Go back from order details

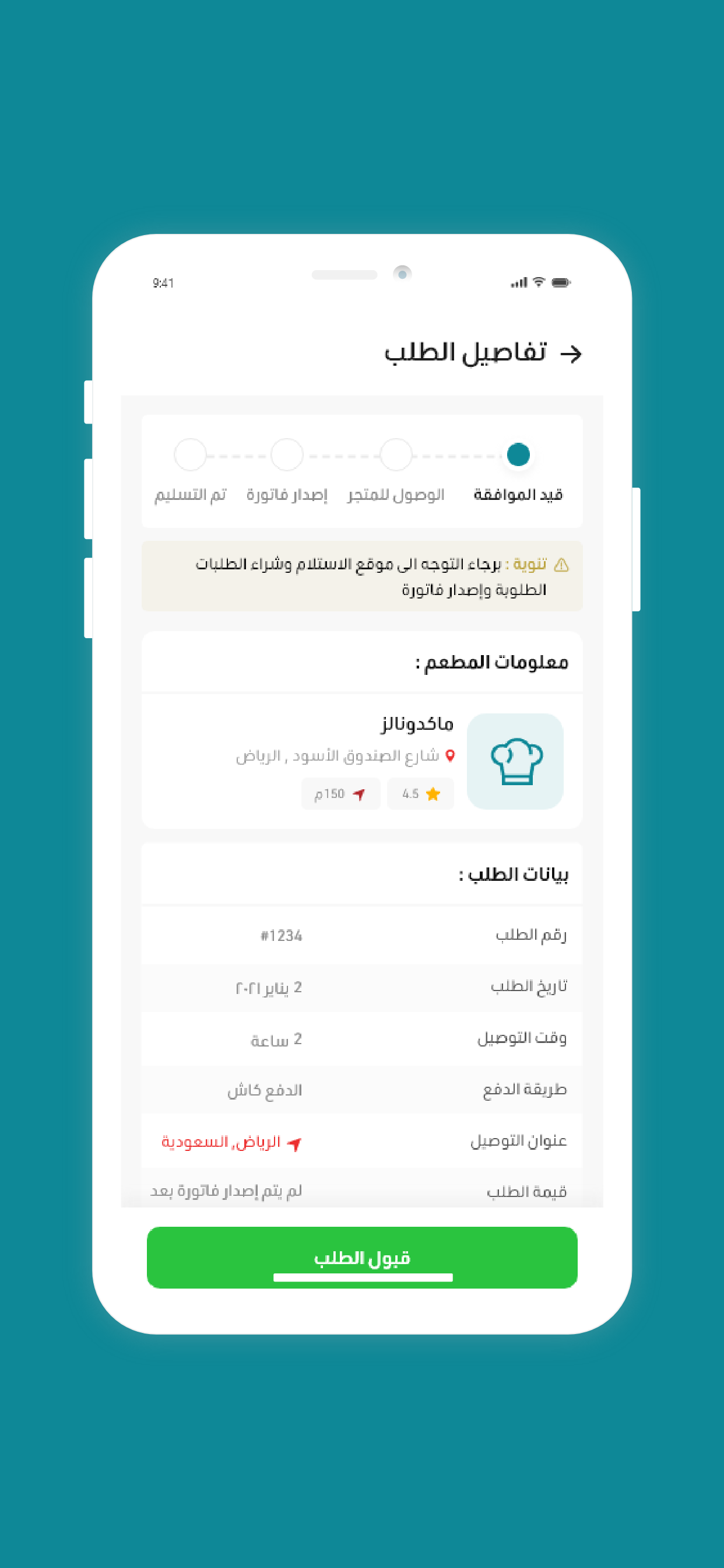coord(570,353)
